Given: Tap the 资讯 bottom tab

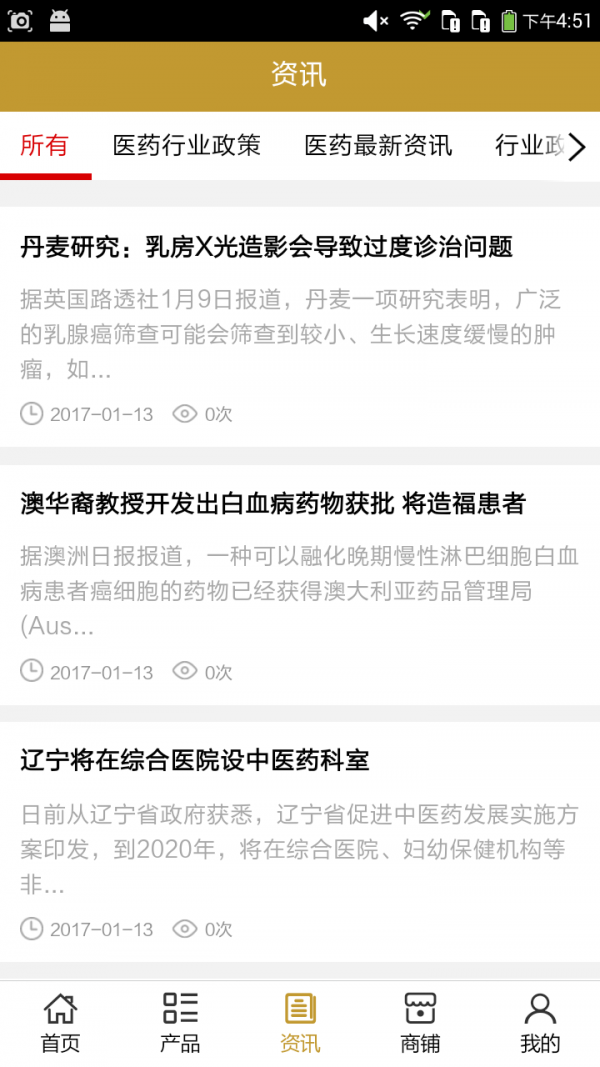Looking at the screenshot, I should click(x=300, y=1023).
